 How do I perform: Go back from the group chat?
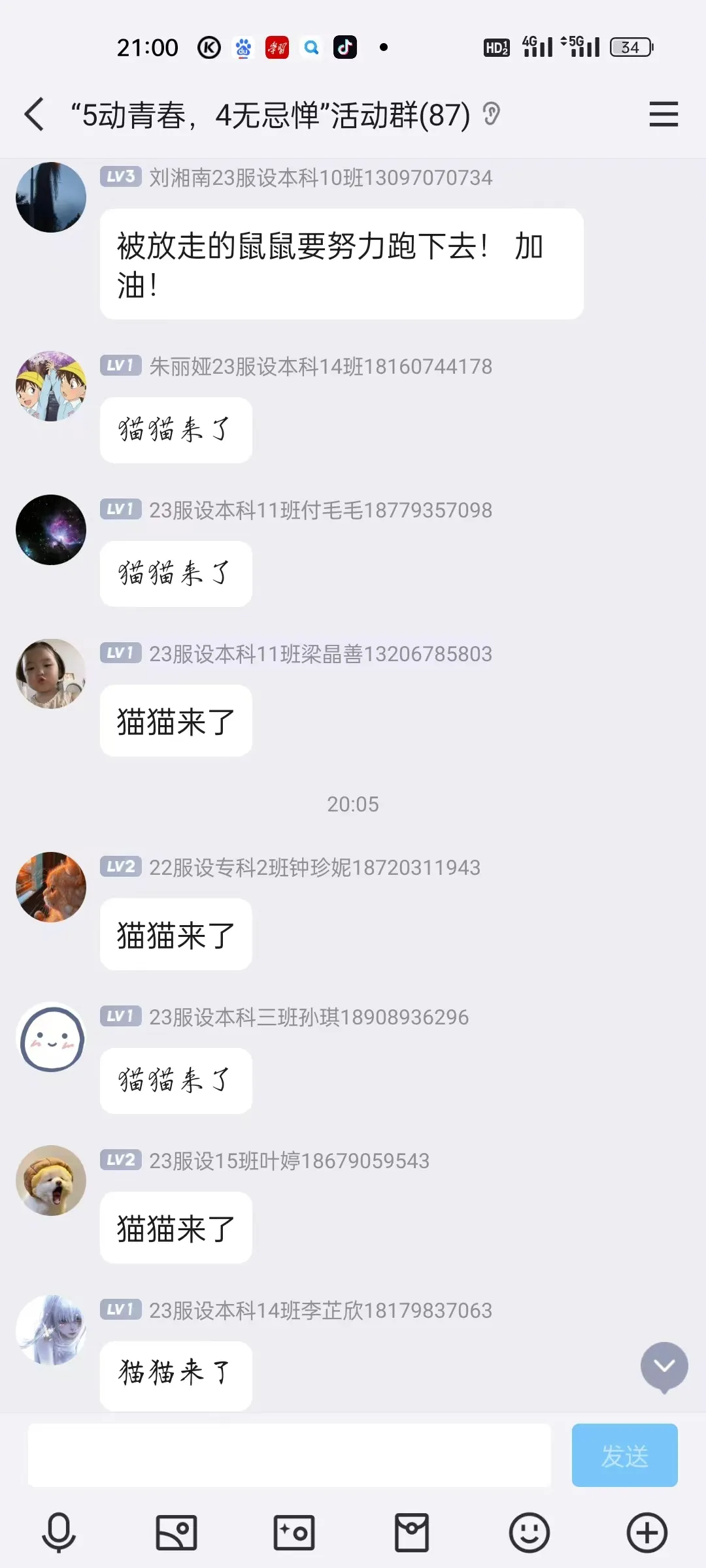point(34,115)
